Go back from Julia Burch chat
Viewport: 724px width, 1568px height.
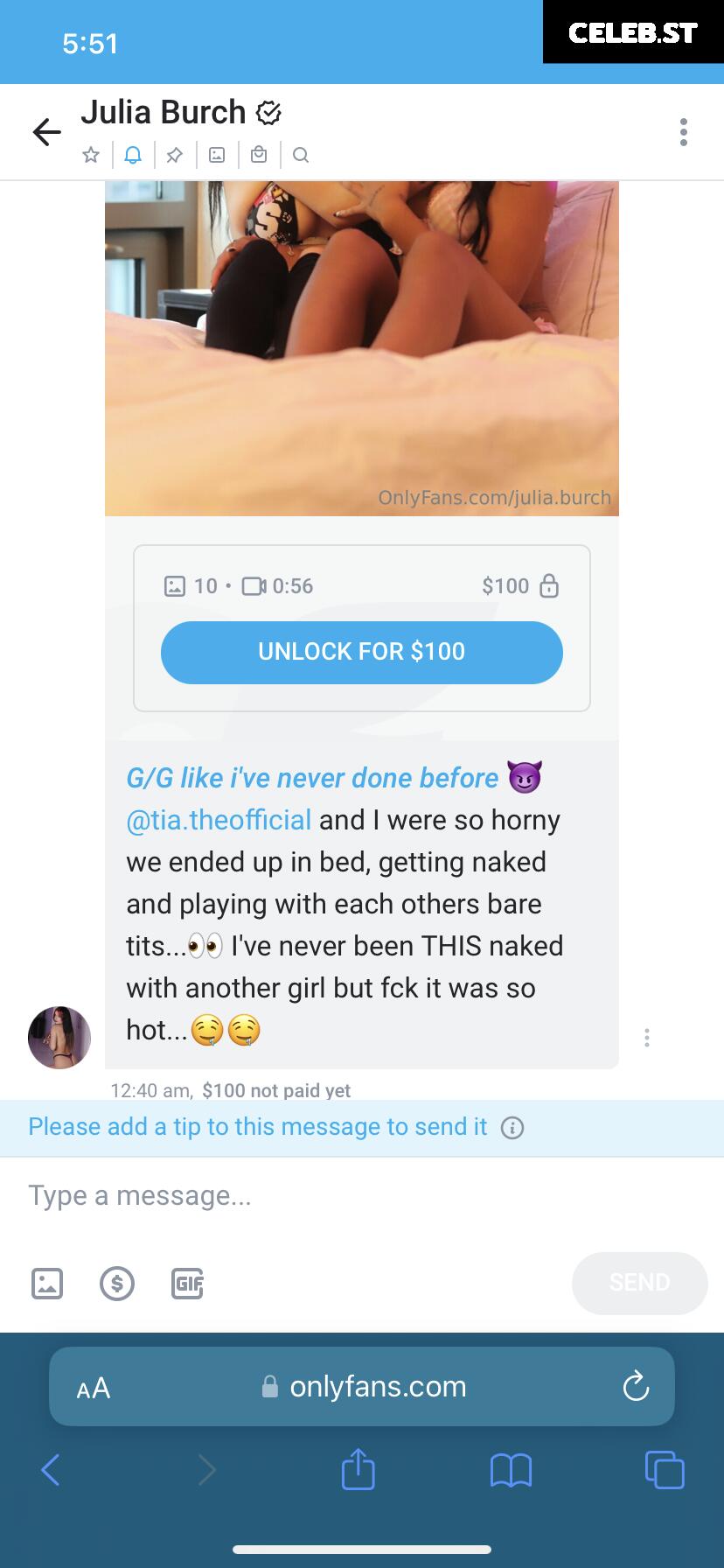point(47,132)
